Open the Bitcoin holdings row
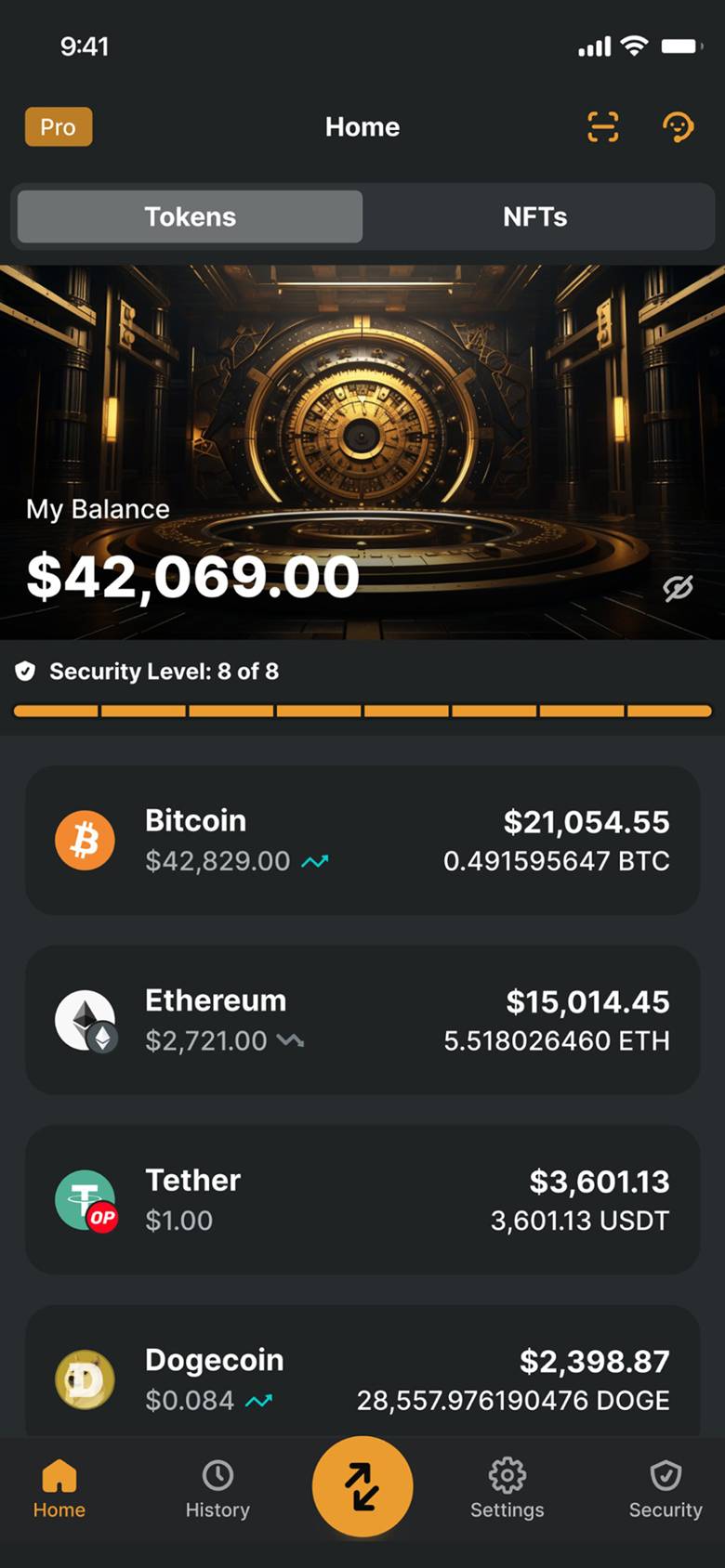The width and height of the screenshot is (725, 1568). 362,840
